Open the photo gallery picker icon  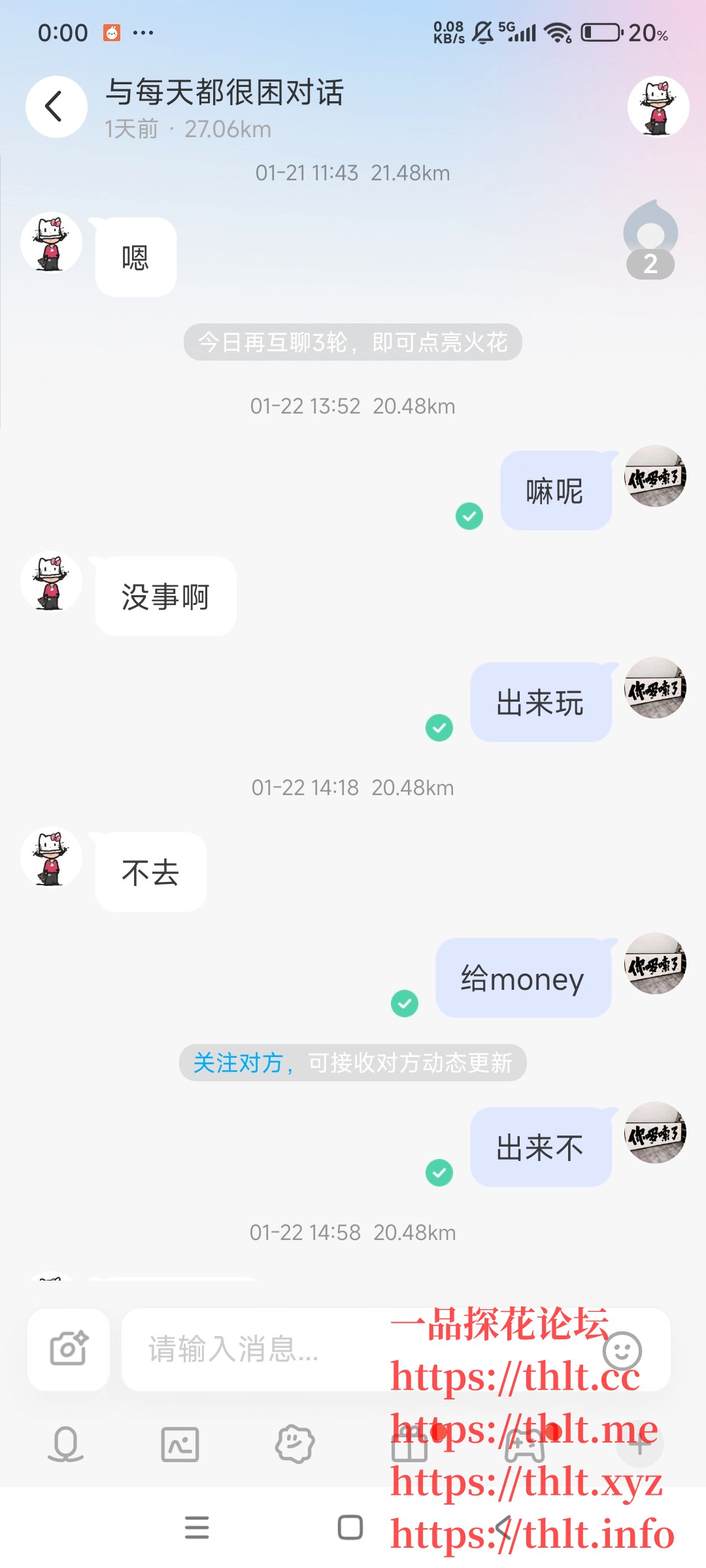(x=180, y=1444)
